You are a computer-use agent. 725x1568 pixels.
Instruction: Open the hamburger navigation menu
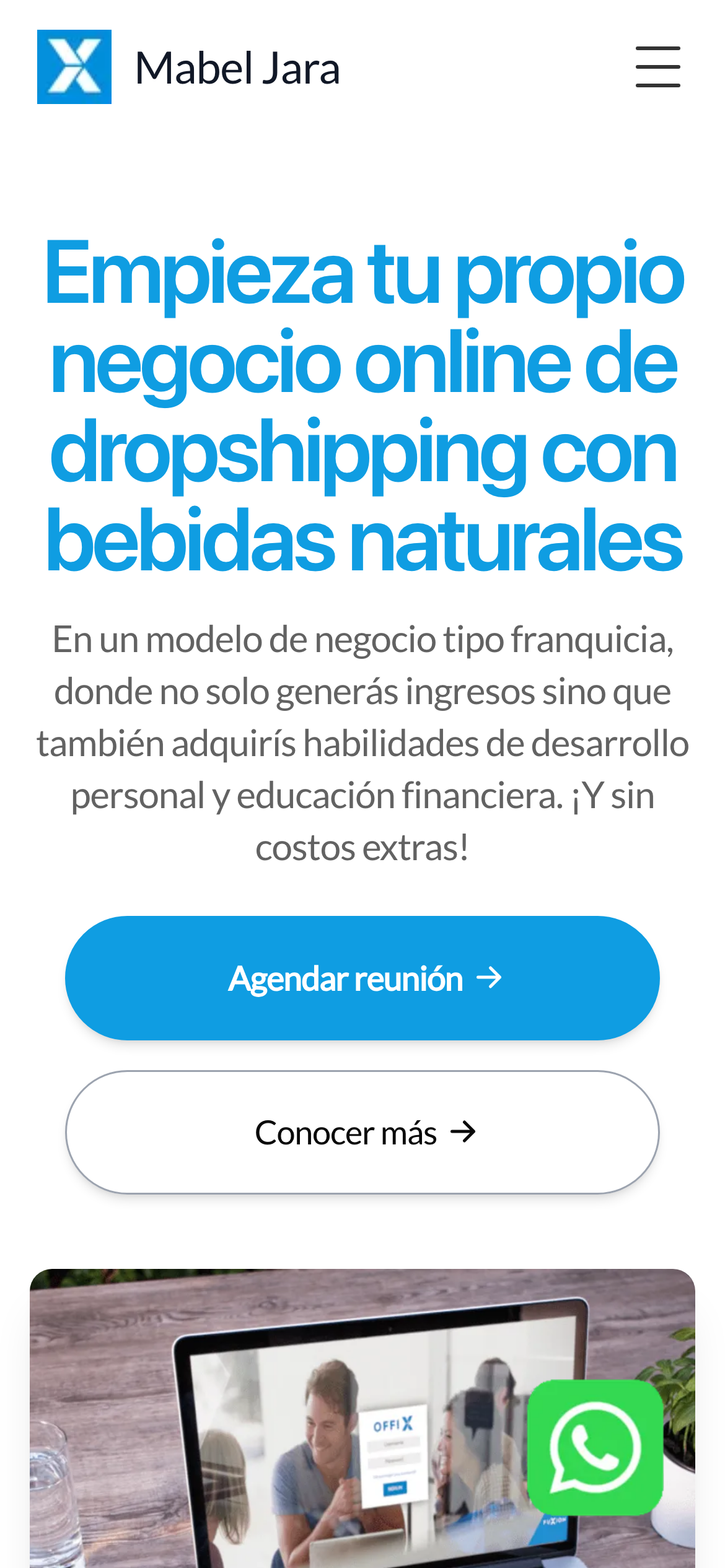tap(657, 67)
